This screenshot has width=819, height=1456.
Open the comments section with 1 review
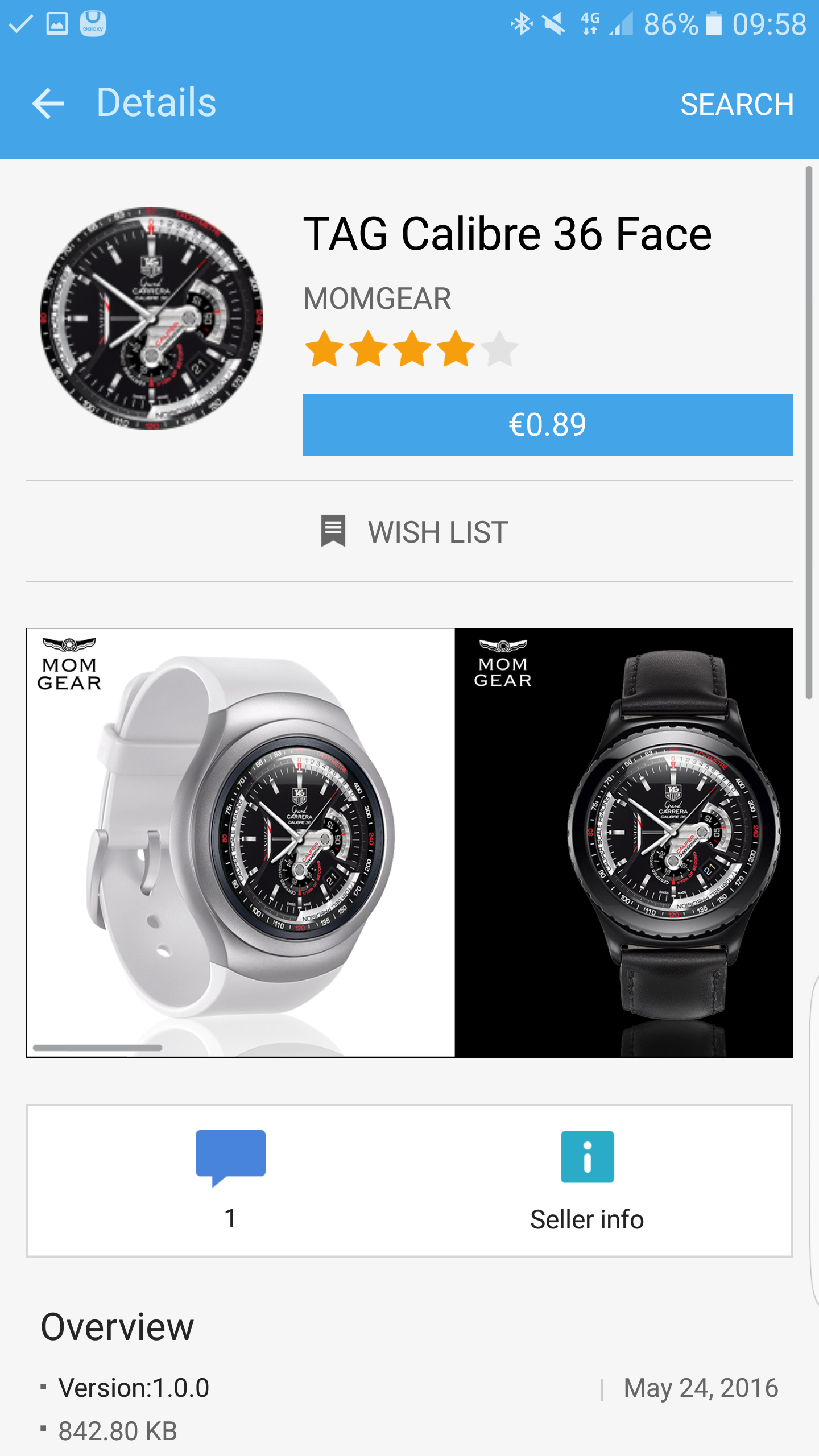(x=230, y=1180)
